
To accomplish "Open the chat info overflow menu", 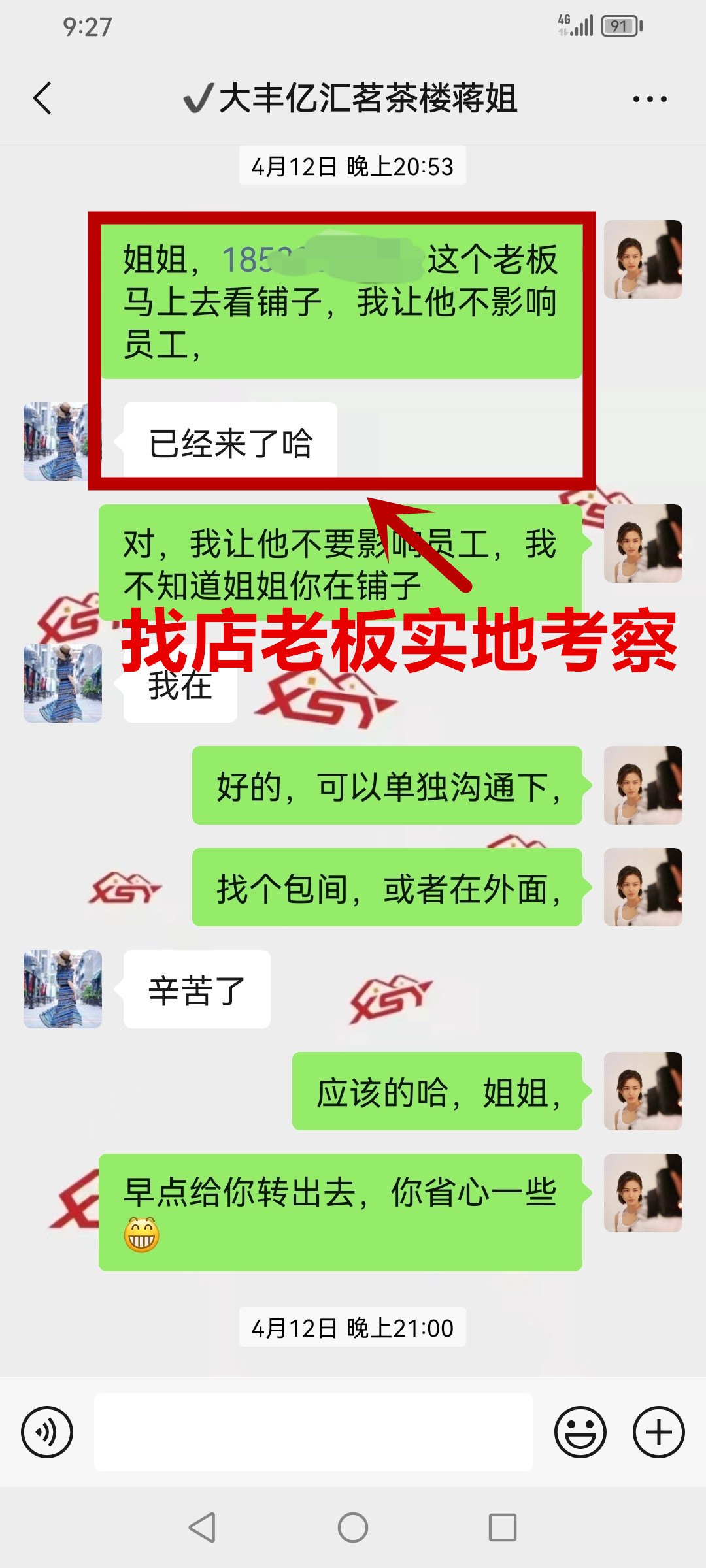I will [x=649, y=99].
